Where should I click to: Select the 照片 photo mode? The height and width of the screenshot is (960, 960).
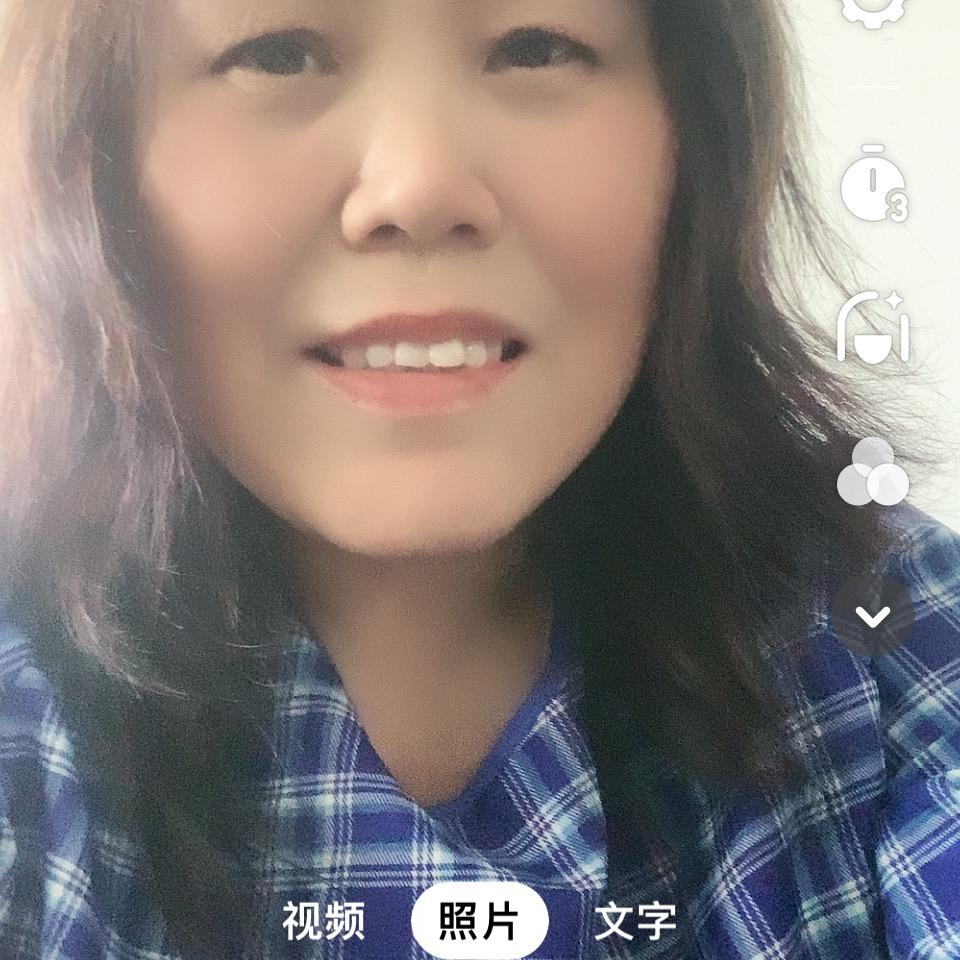tap(479, 921)
